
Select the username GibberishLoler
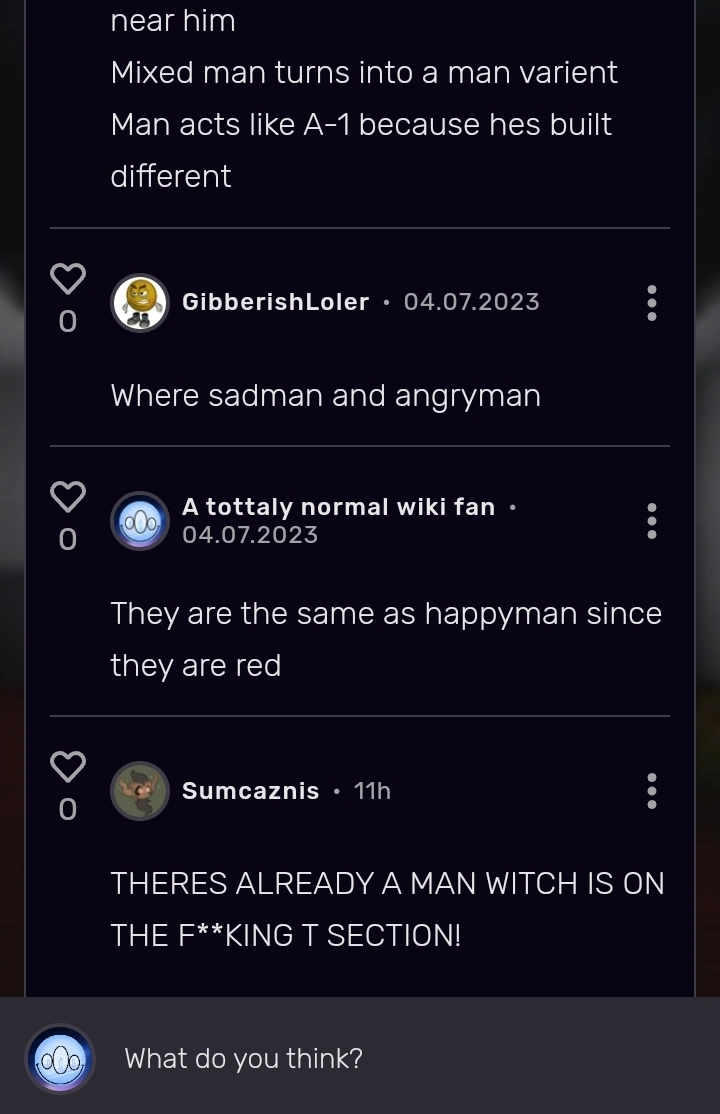pos(275,301)
